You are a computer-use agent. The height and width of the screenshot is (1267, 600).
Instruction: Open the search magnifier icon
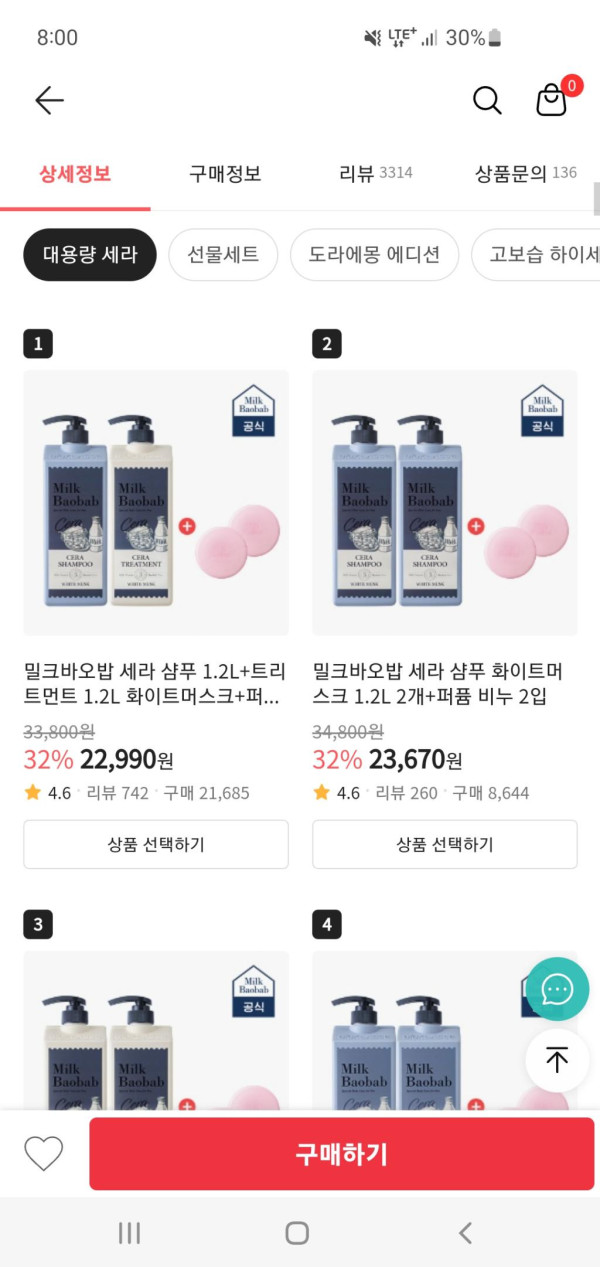[487, 100]
